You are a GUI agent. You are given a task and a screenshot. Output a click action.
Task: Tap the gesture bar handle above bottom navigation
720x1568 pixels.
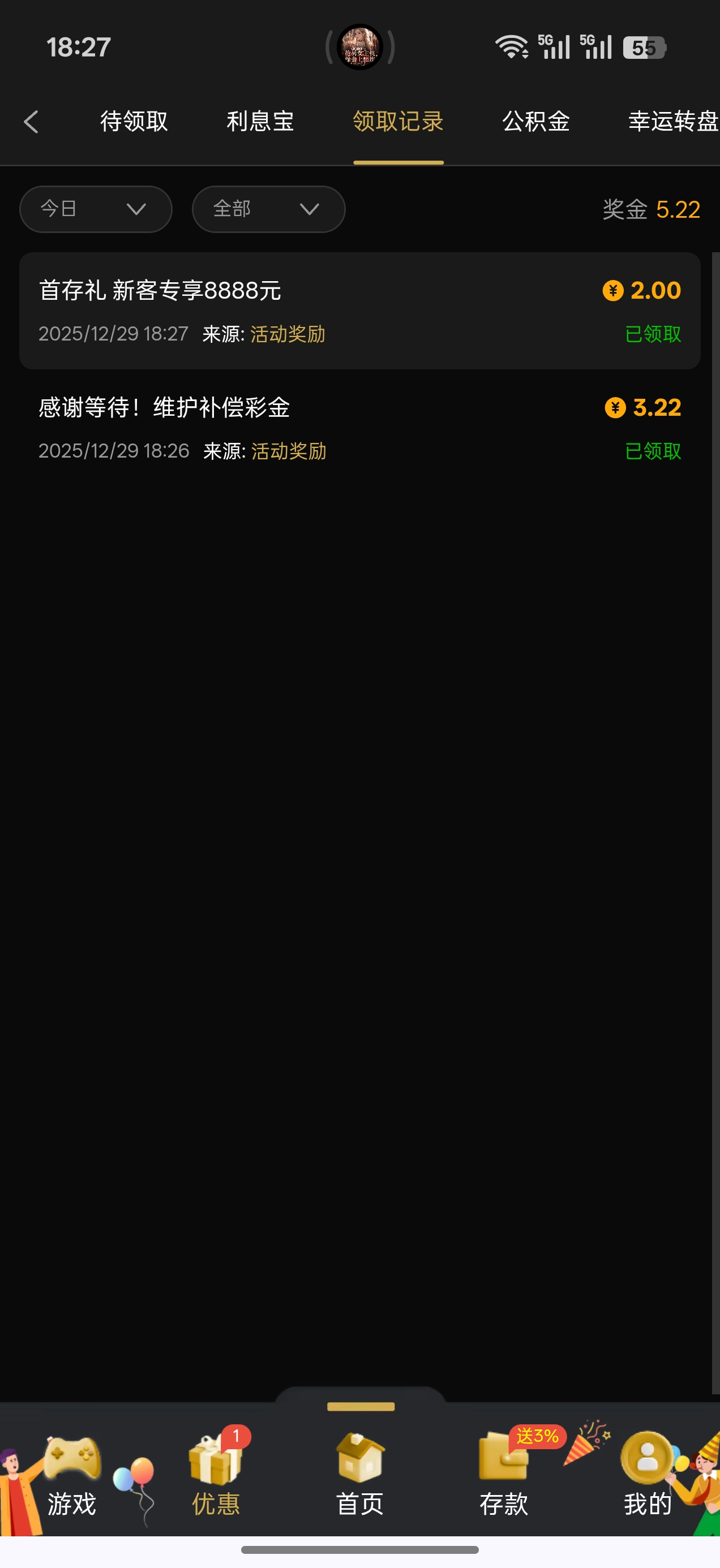360,1407
